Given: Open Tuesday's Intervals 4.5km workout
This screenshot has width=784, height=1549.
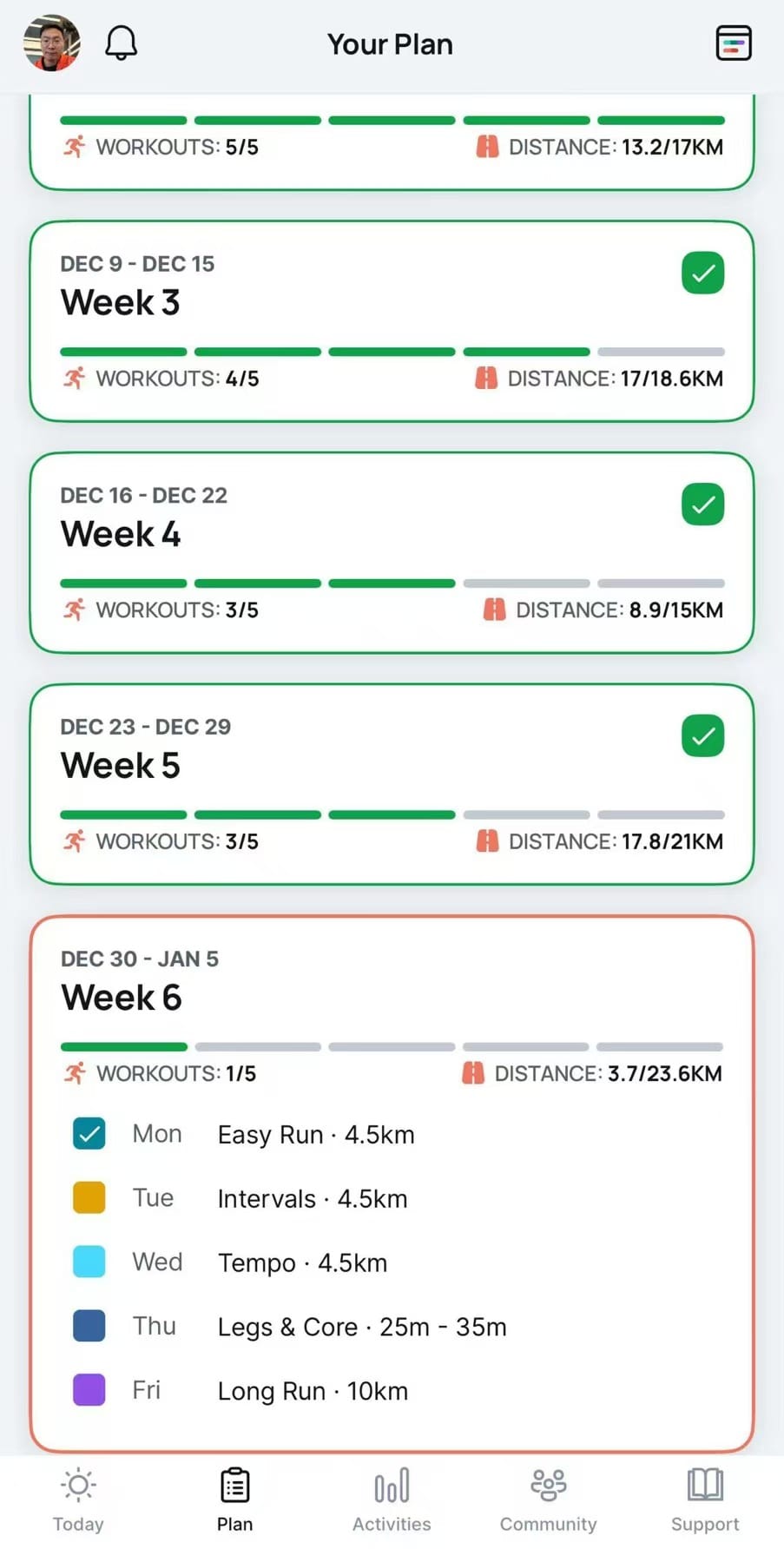Looking at the screenshot, I should pos(392,1198).
